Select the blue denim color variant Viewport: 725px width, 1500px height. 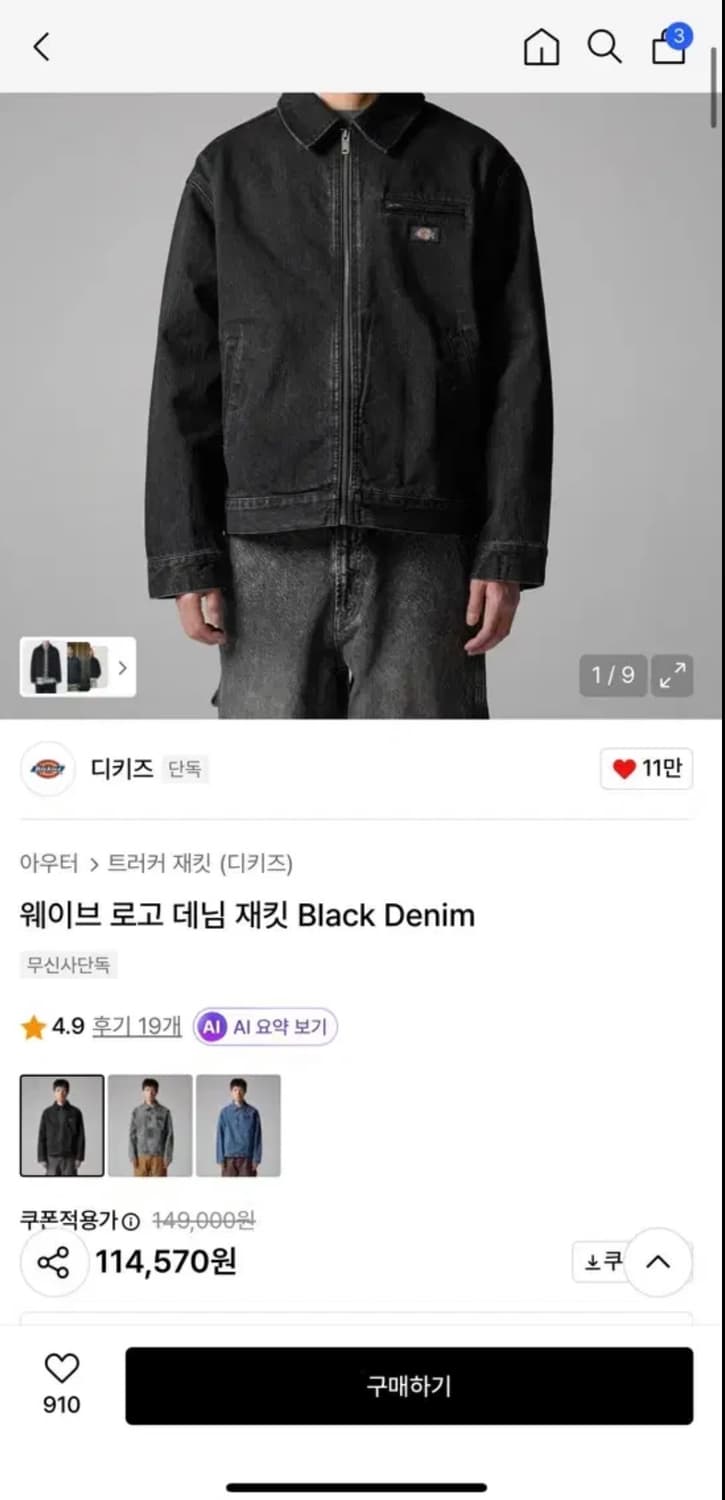[x=238, y=1125]
